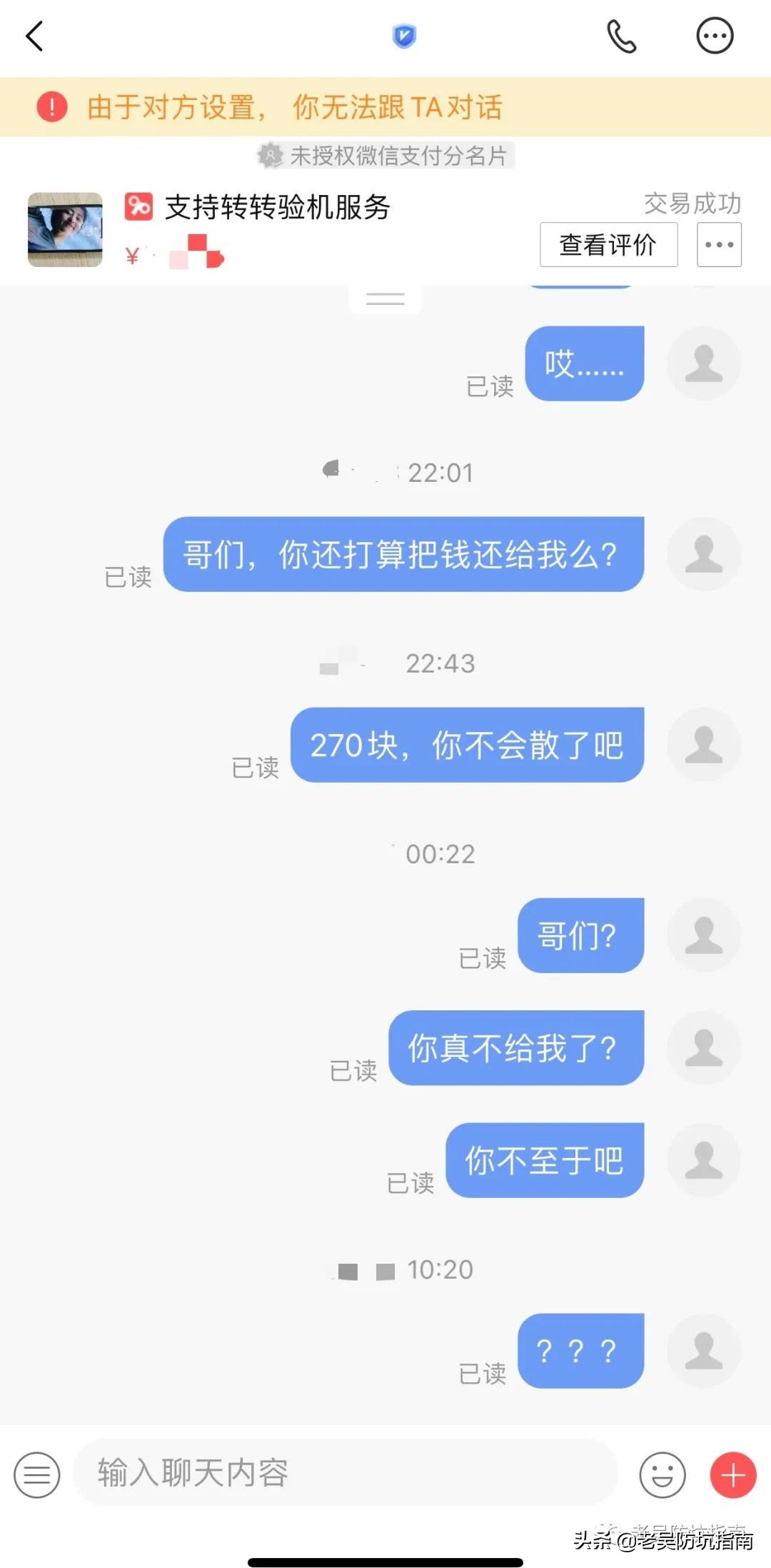This screenshot has width=771, height=1568.
Task: Open the phone call icon in the top bar
Action: coord(623,35)
